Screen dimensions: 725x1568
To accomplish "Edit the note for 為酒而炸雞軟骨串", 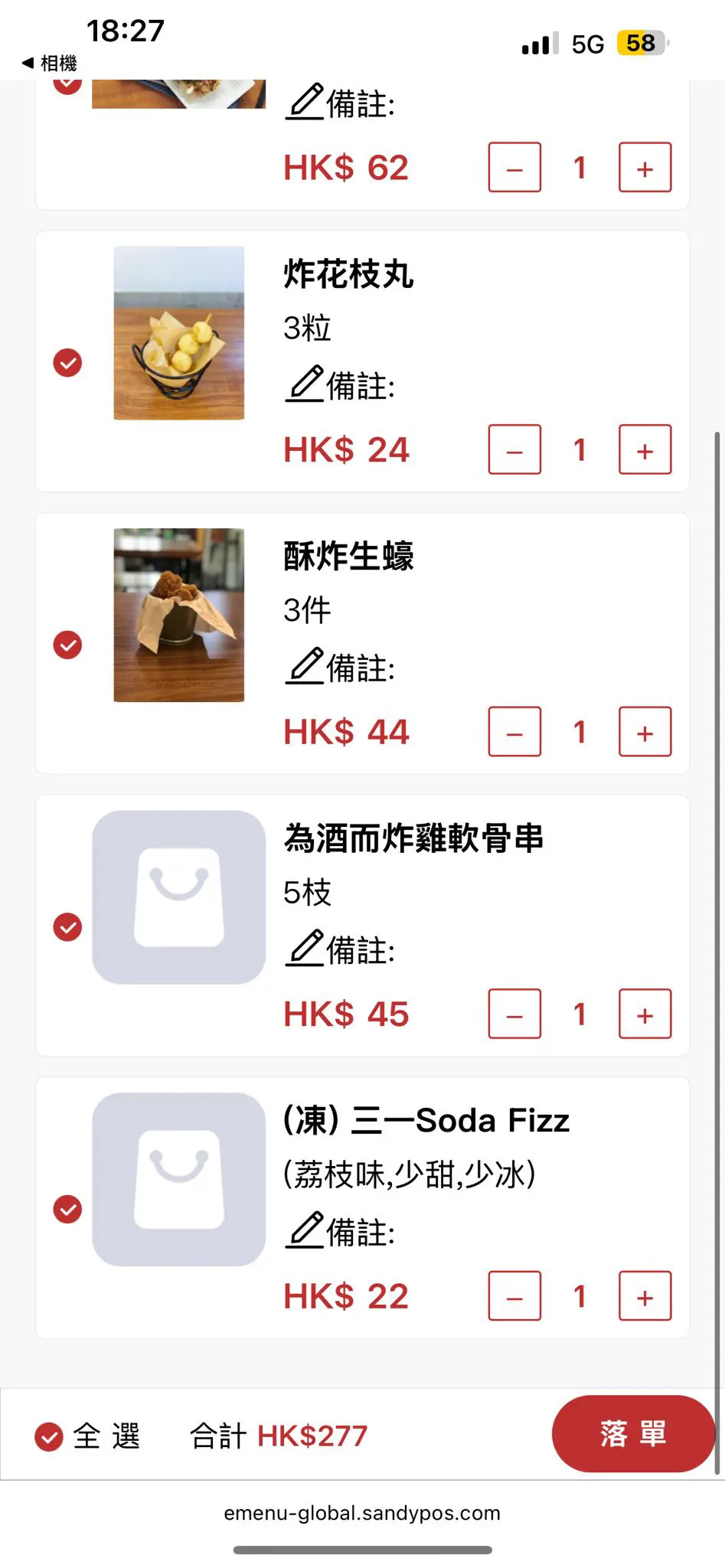I will 341,949.
